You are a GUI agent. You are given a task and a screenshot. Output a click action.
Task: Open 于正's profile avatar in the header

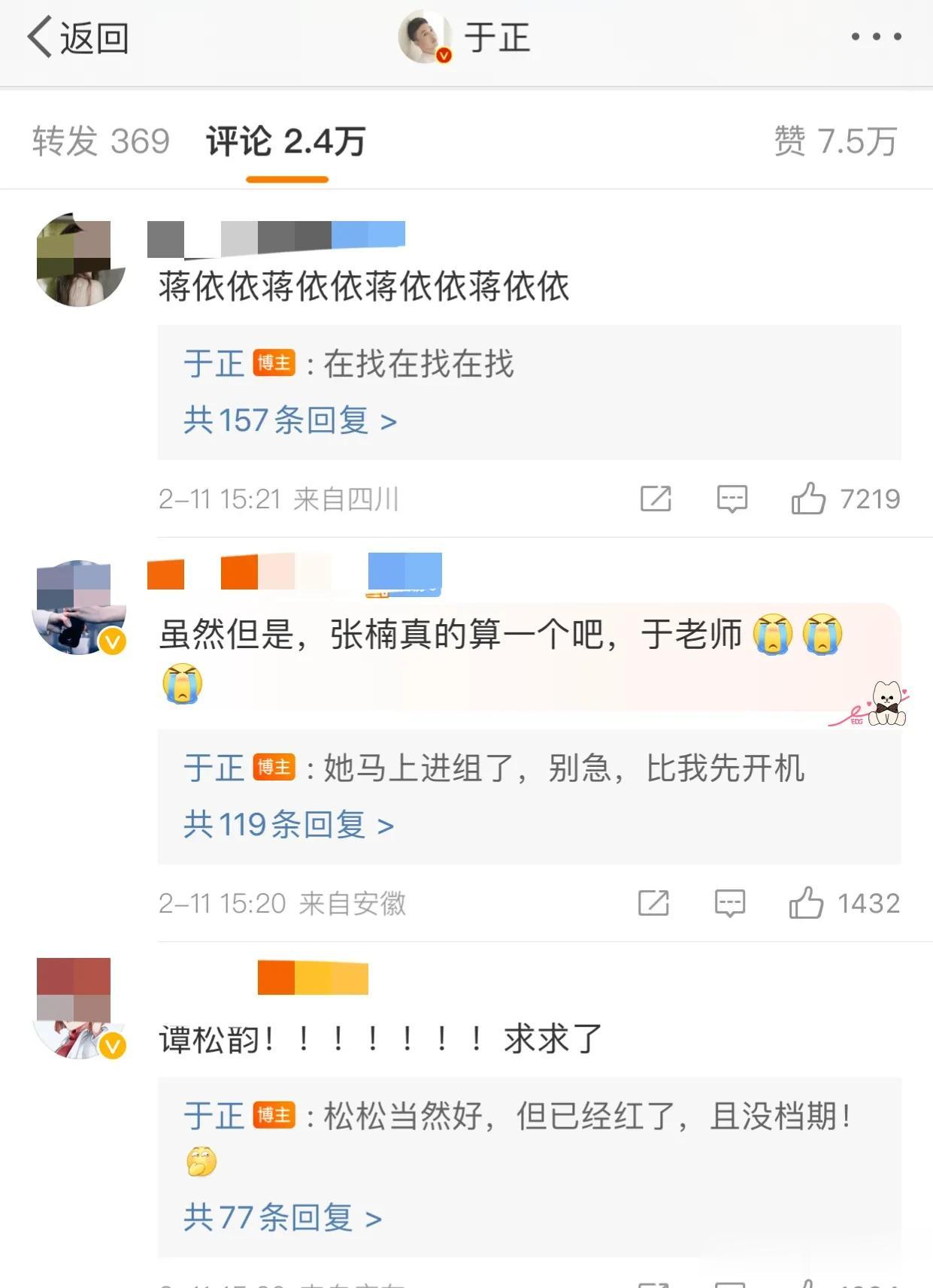tap(425, 37)
